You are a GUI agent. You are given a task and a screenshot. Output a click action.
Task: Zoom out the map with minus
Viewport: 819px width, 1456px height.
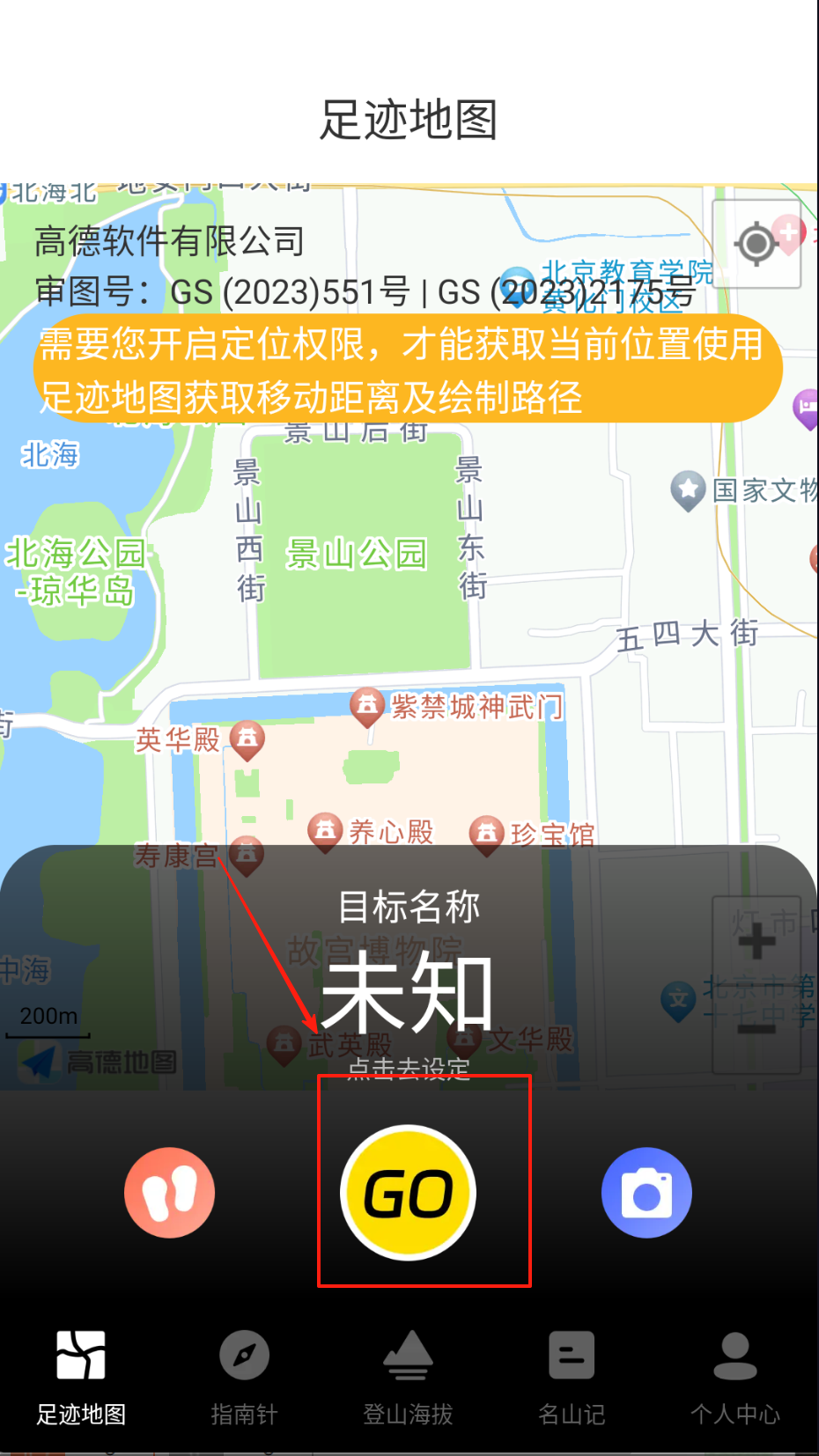[x=756, y=1028]
